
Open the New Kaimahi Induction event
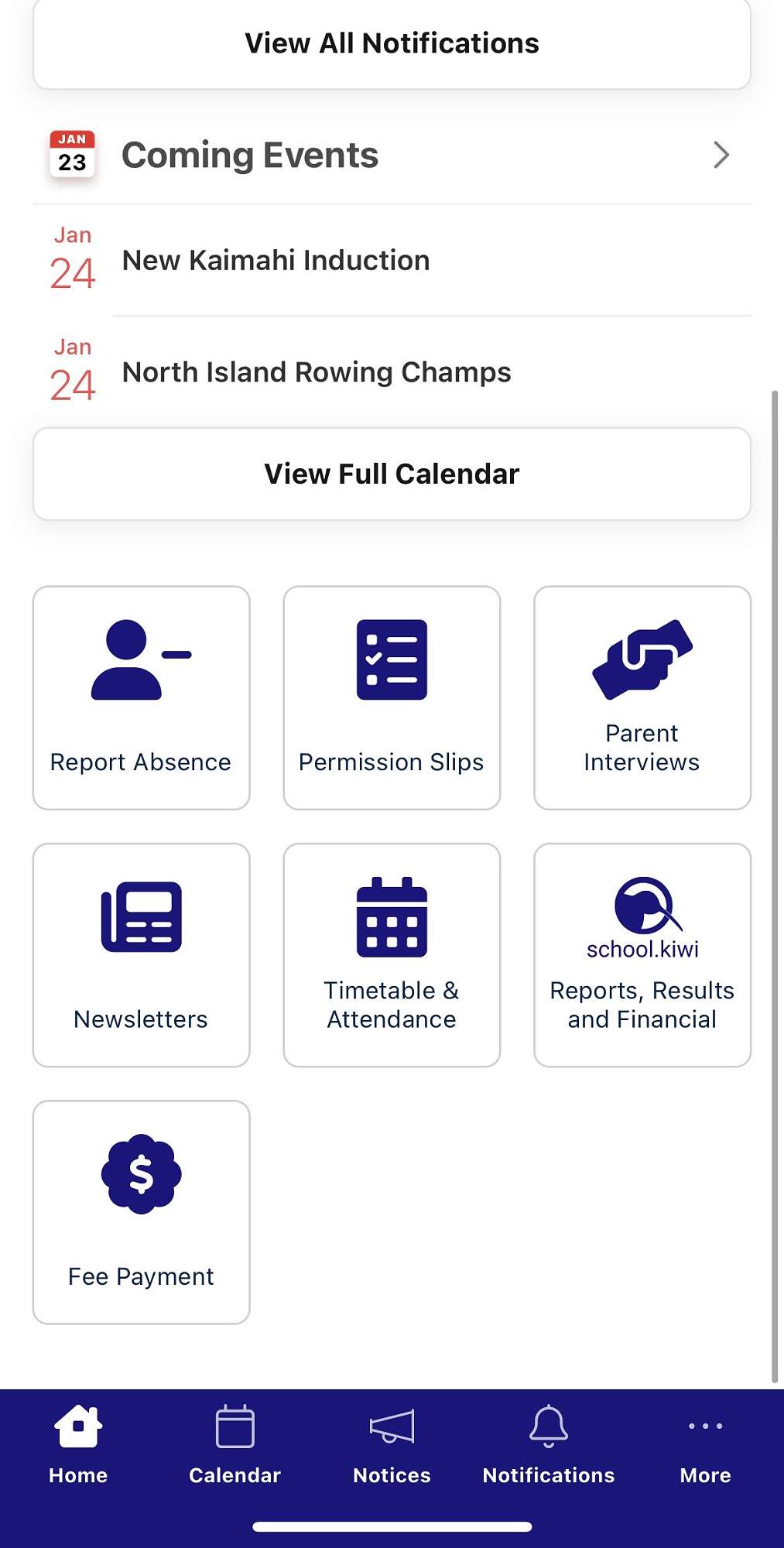[x=276, y=261]
